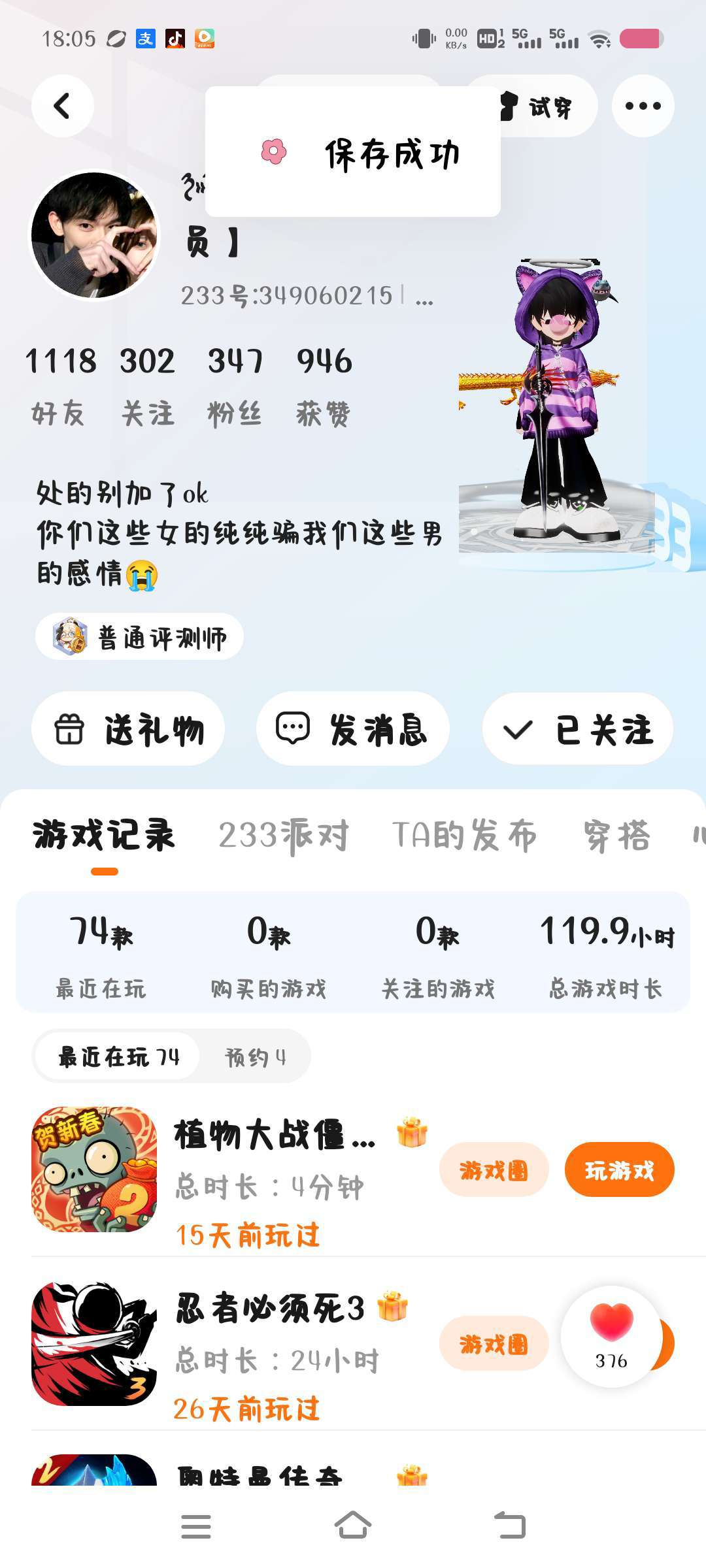The height and width of the screenshot is (1568, 706).
Task: Switch to the TA的发布 tab
Action: coord(465,836)
